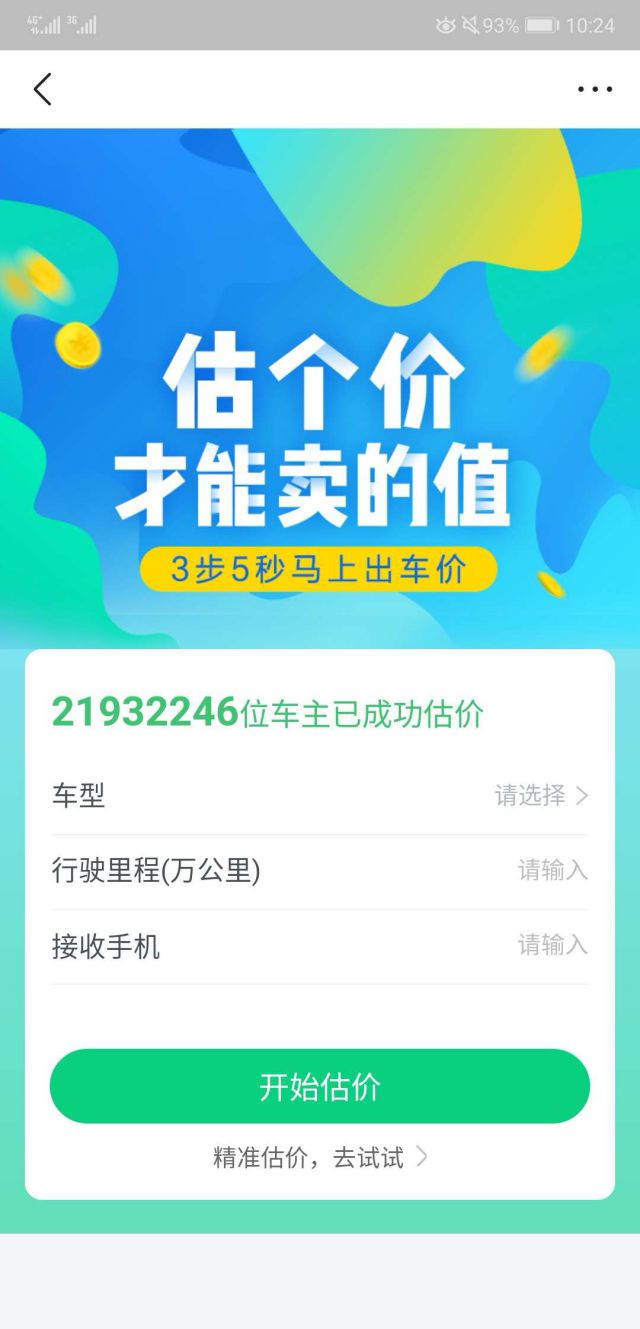
Task: Open the 精准估价，去试试 link
Action: 320,1158
